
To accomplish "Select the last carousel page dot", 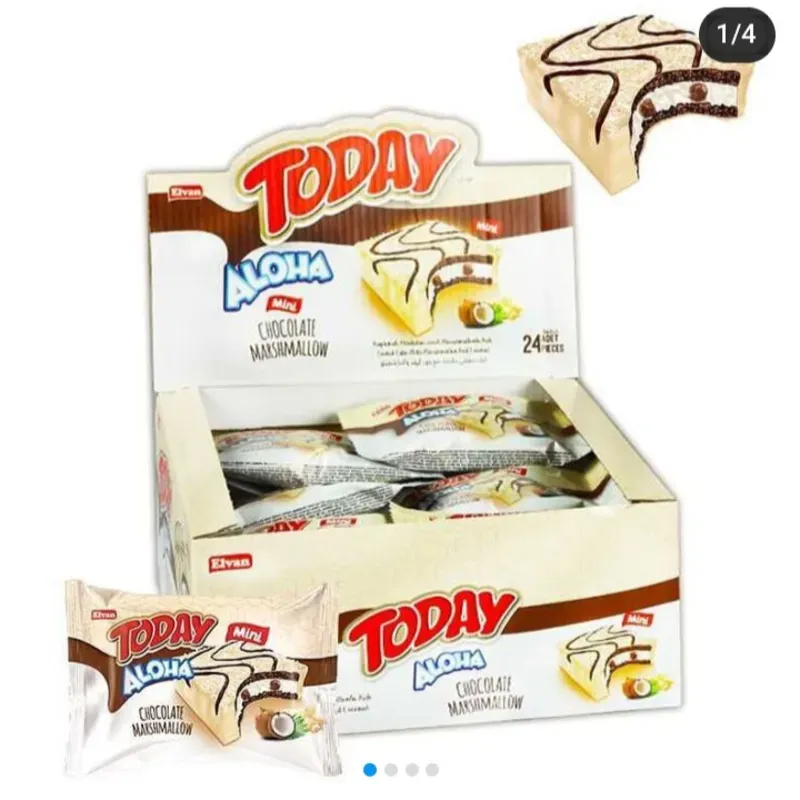I will point(432,770).
